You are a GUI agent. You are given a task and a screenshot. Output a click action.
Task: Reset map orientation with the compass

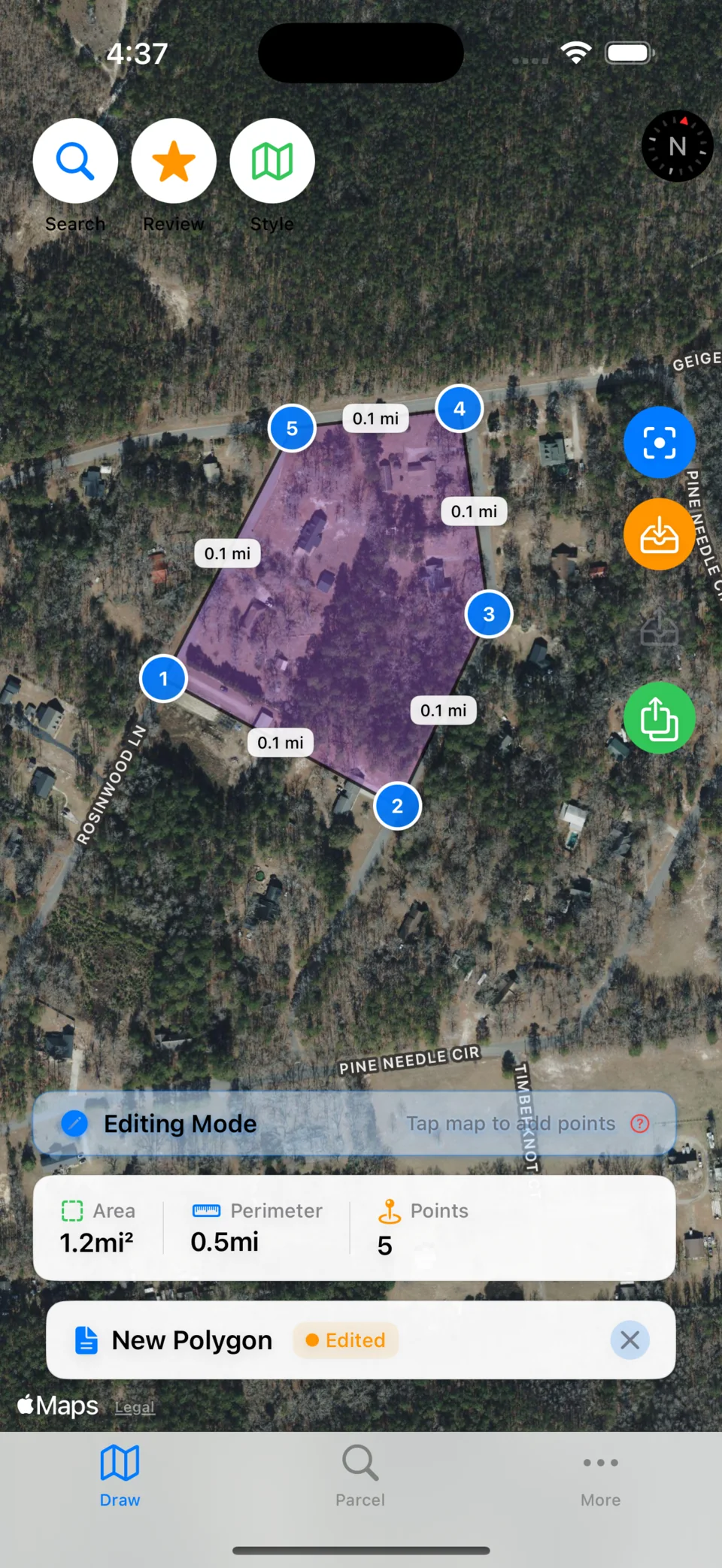pyautogui.click(x=677, y=146)
